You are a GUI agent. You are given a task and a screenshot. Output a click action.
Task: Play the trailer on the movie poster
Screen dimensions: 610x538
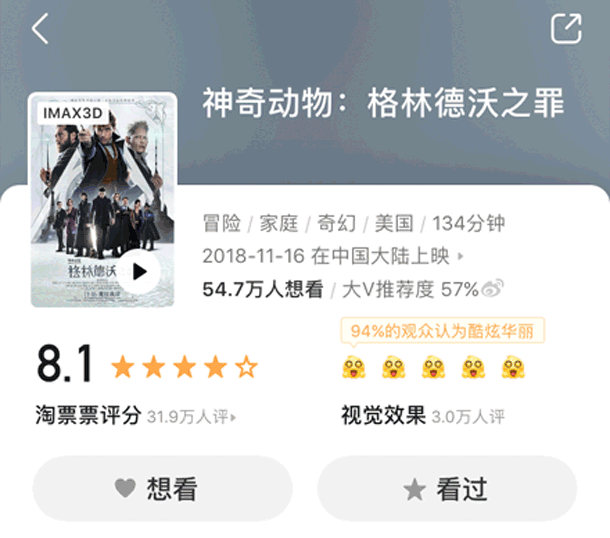pyautogui.click(x=139, y=271)
